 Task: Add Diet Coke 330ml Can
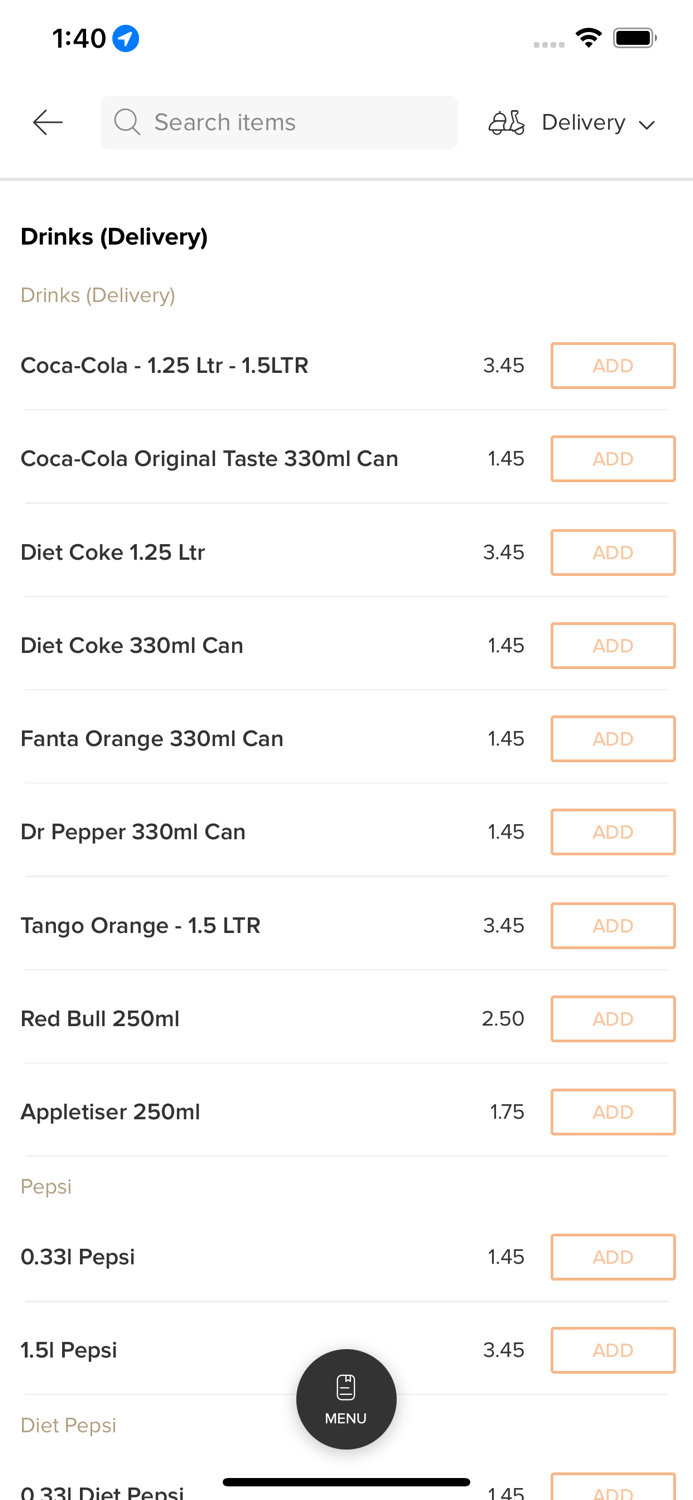point(612,646)
